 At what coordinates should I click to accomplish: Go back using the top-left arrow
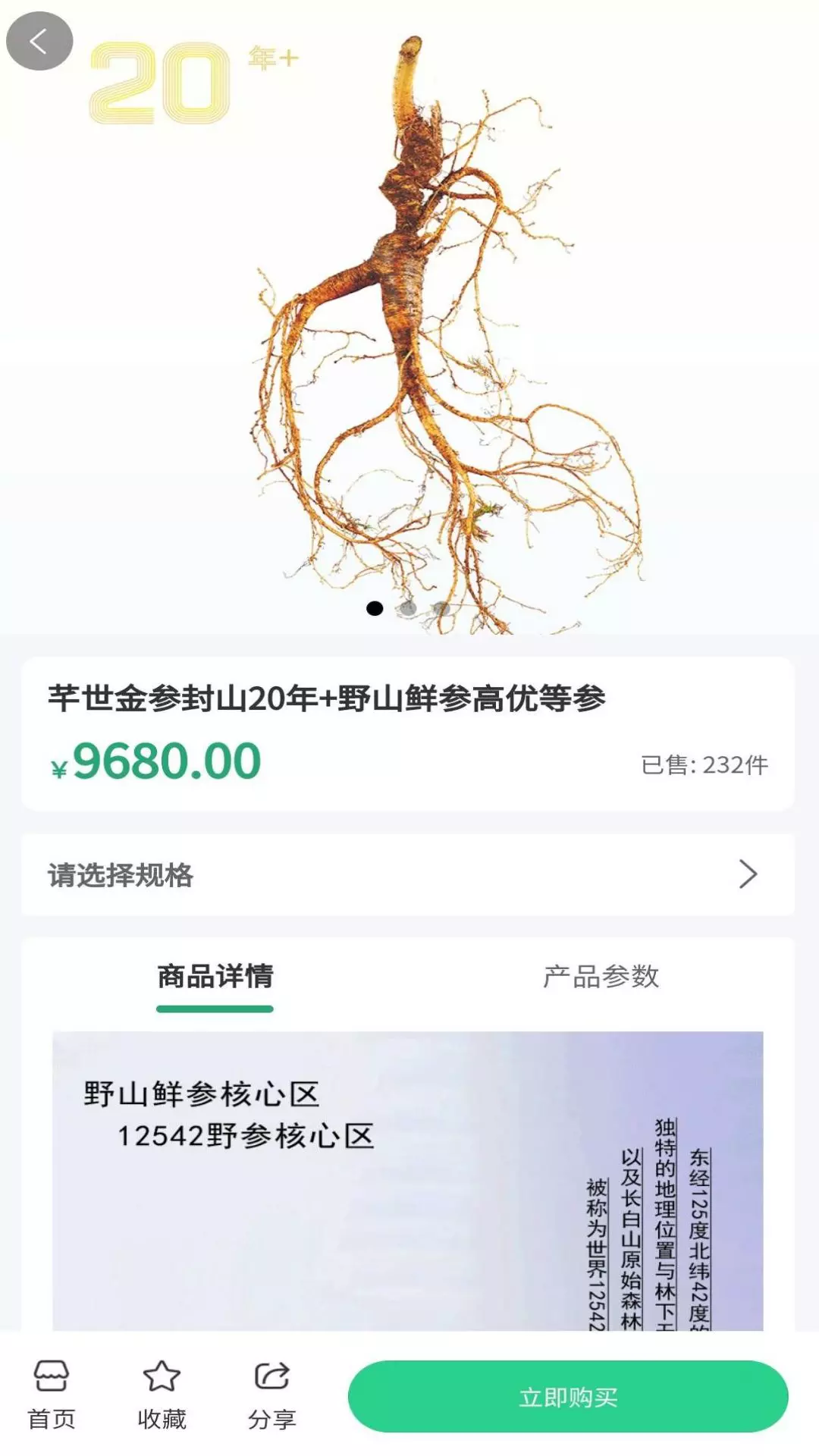tap(39, 42)
